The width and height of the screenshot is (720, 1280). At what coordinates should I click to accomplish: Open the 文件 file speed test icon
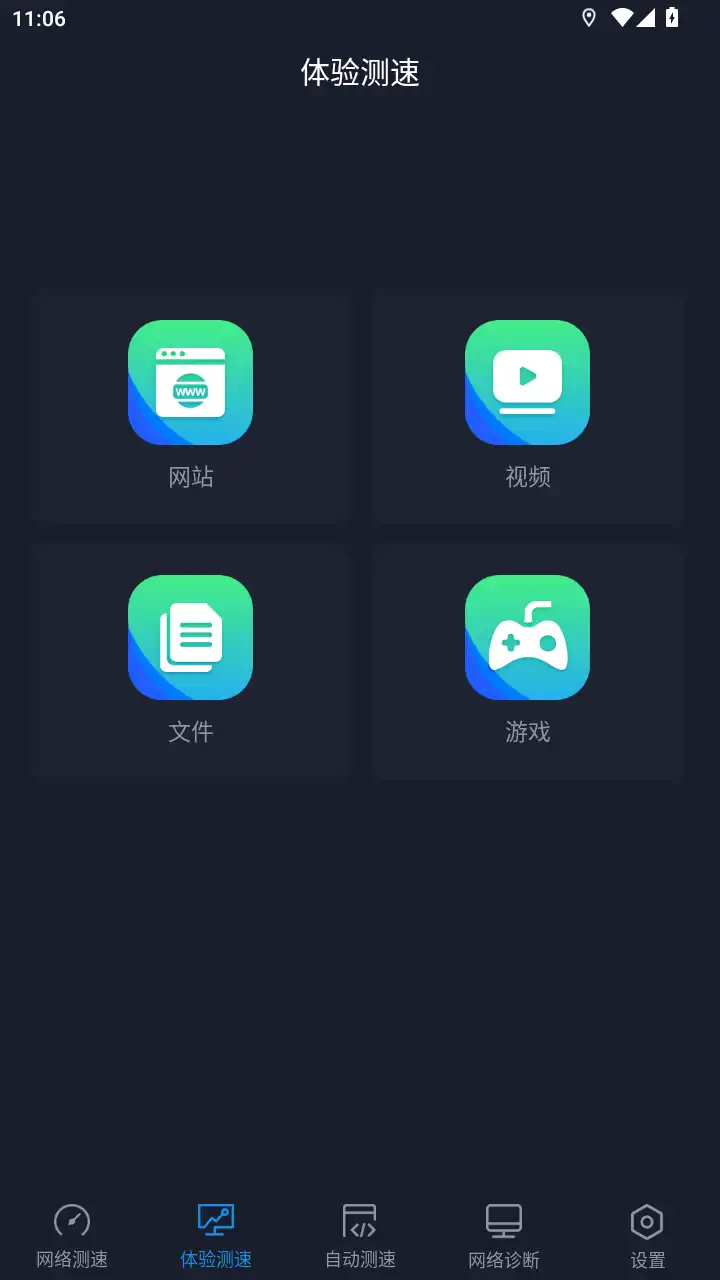(190, 637)
